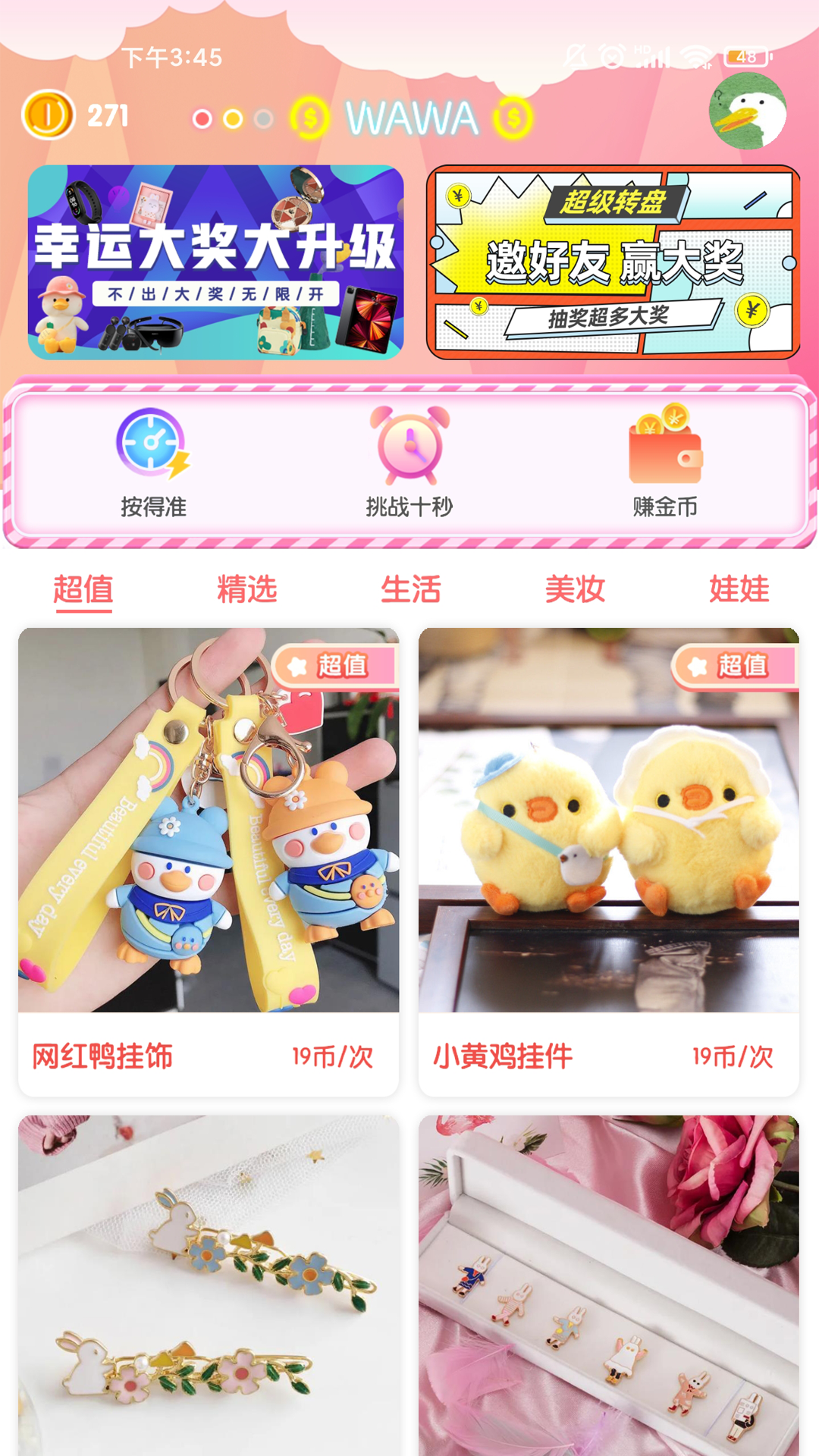This screenshot has height=1456, width=819.
Task: Click the Wi-Fi icon in the status bar
Action: (x=695, y=54)
